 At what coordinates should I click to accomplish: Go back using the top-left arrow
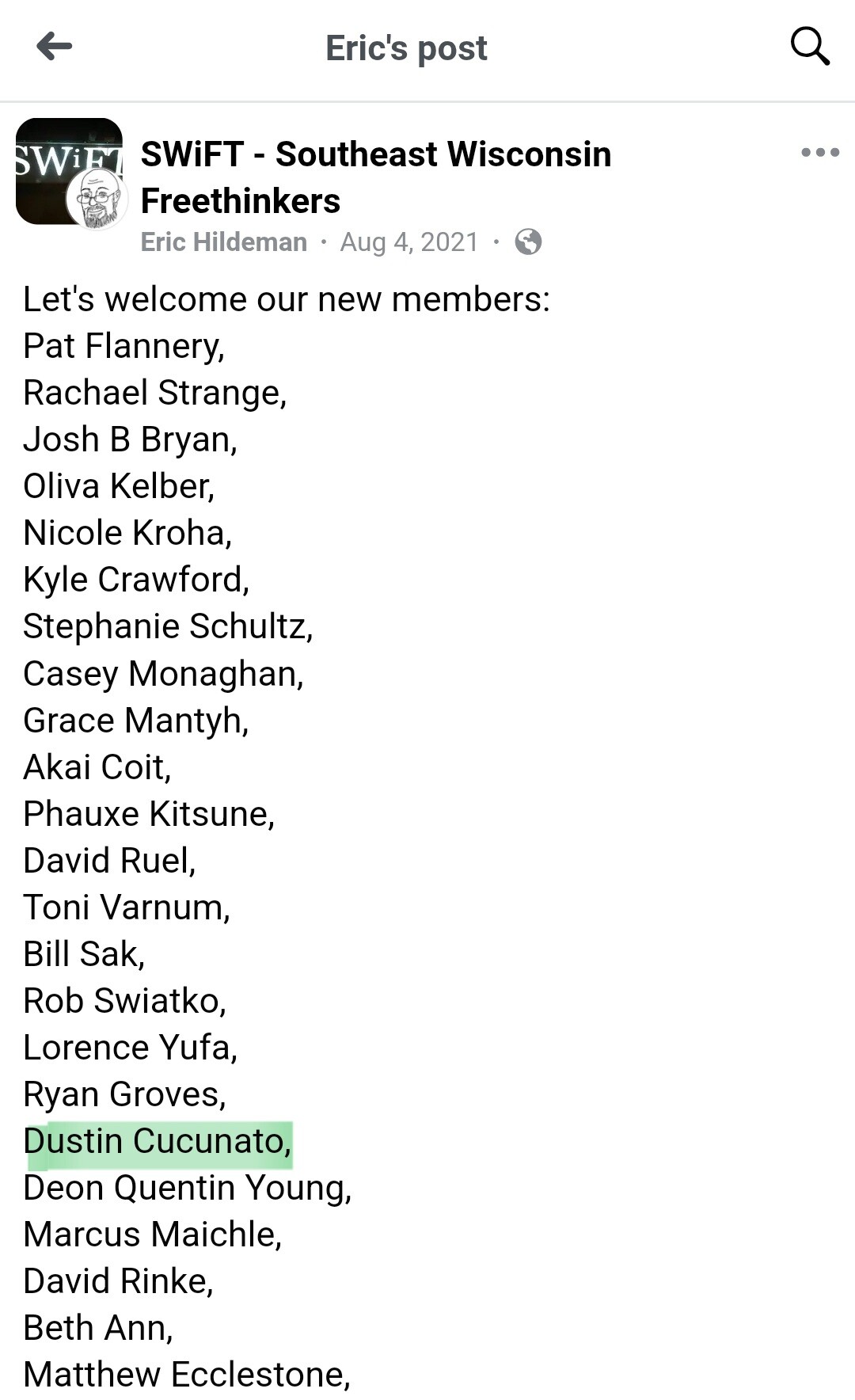55,46
